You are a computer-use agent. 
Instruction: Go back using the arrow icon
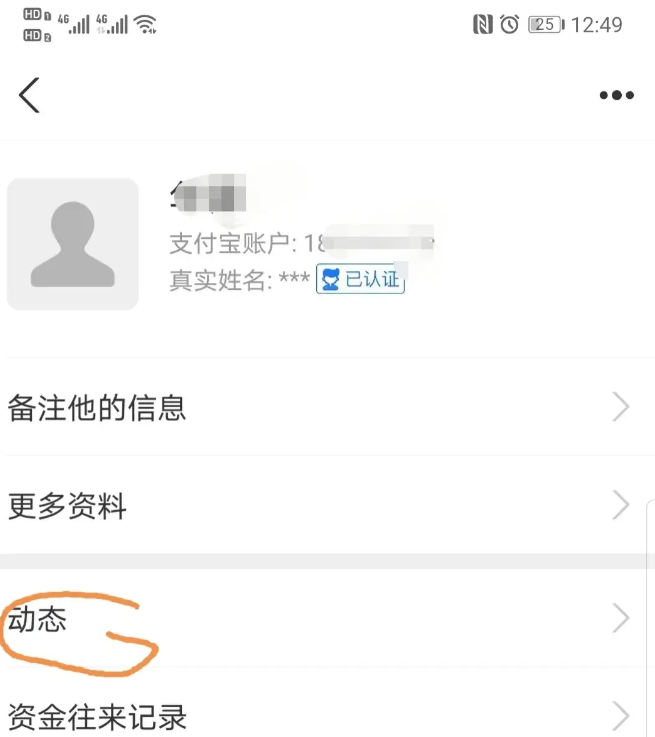tap(29, 95)
